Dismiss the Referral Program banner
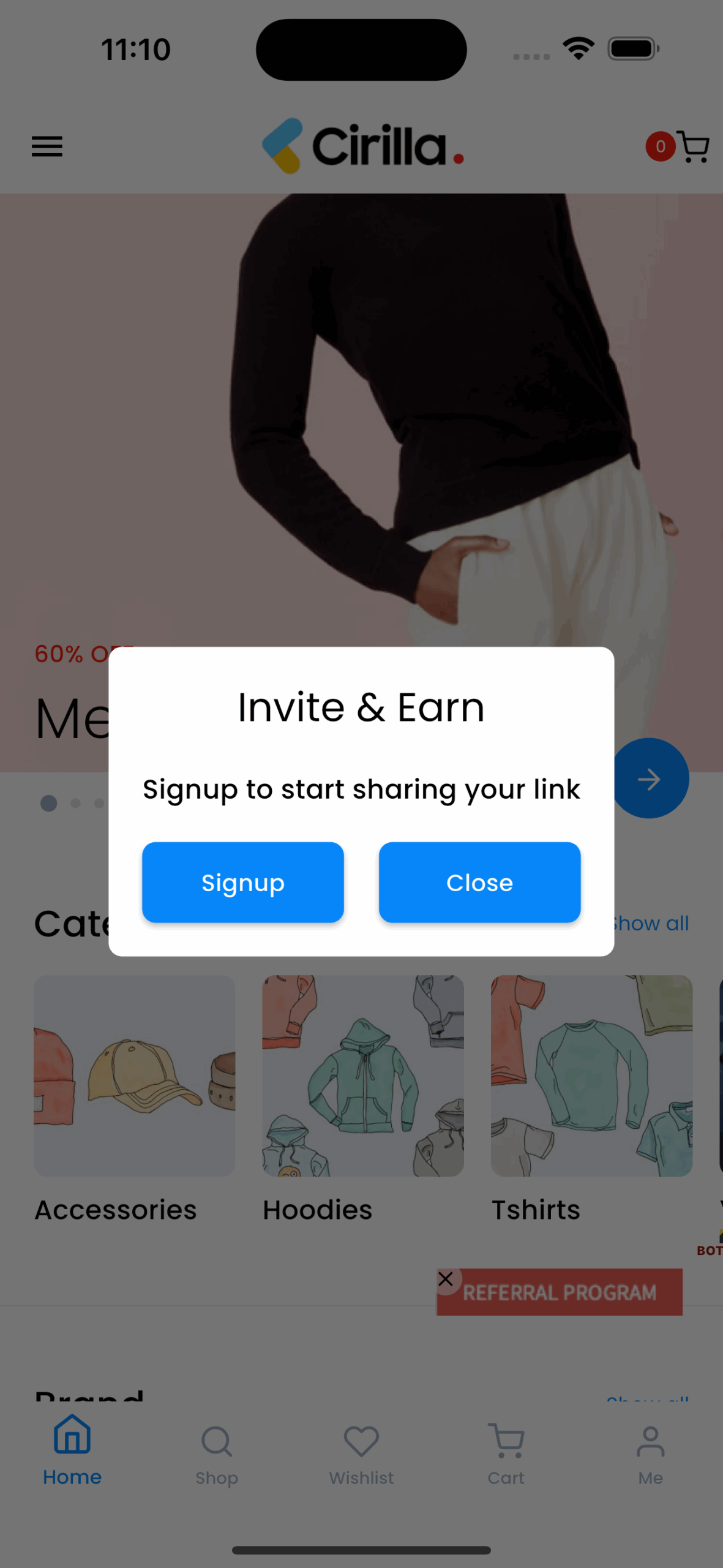Screen dimensions: 723x1568 [x=446, y=1279]
